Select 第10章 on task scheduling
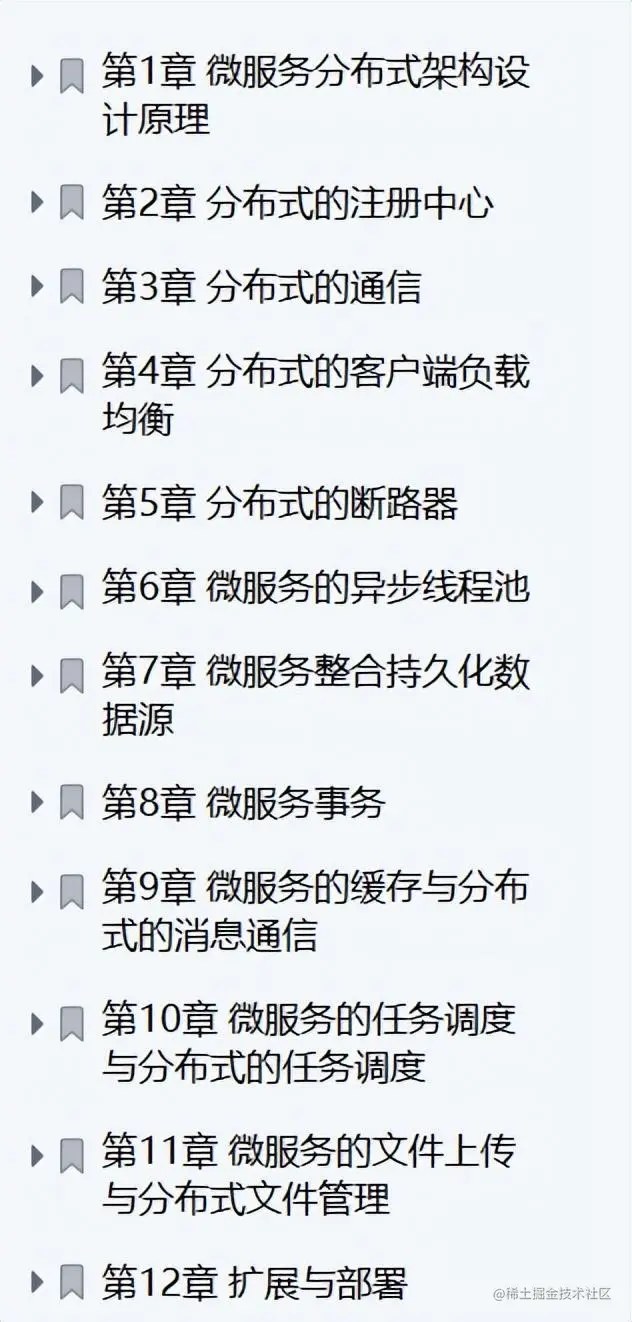The height and width of the screenshot is (1322, 632). (308, 1021)
